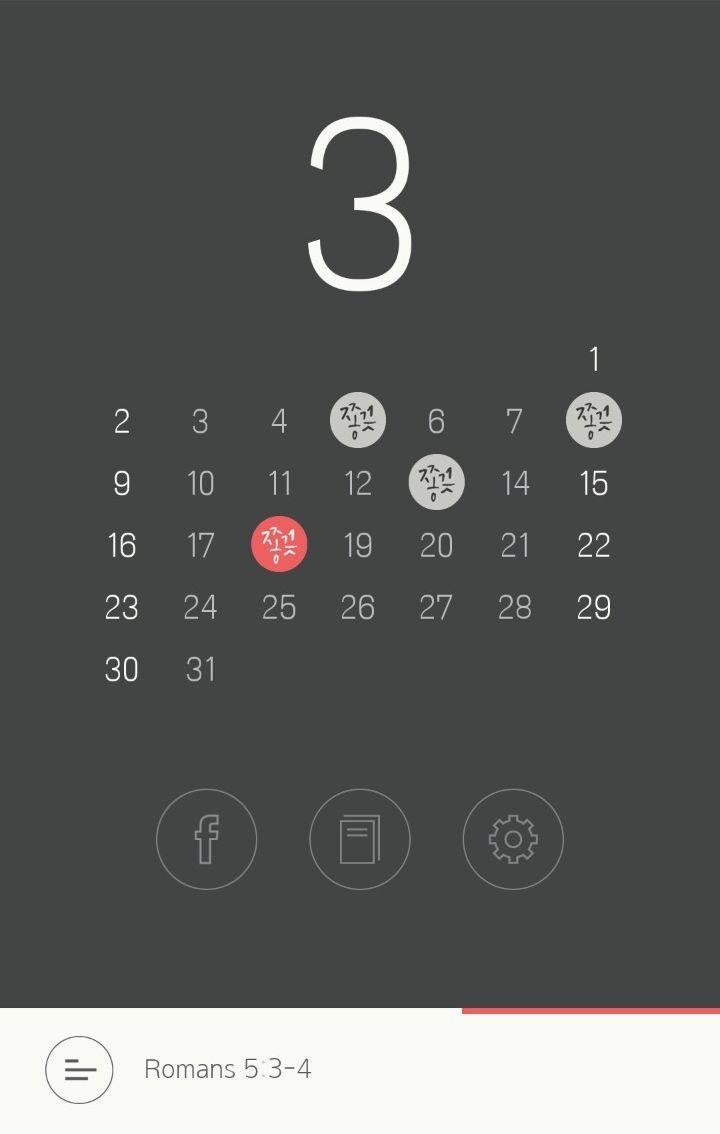
Task: Open the Facebook share button
Action: pyautogui.click(x=206, y=839)
